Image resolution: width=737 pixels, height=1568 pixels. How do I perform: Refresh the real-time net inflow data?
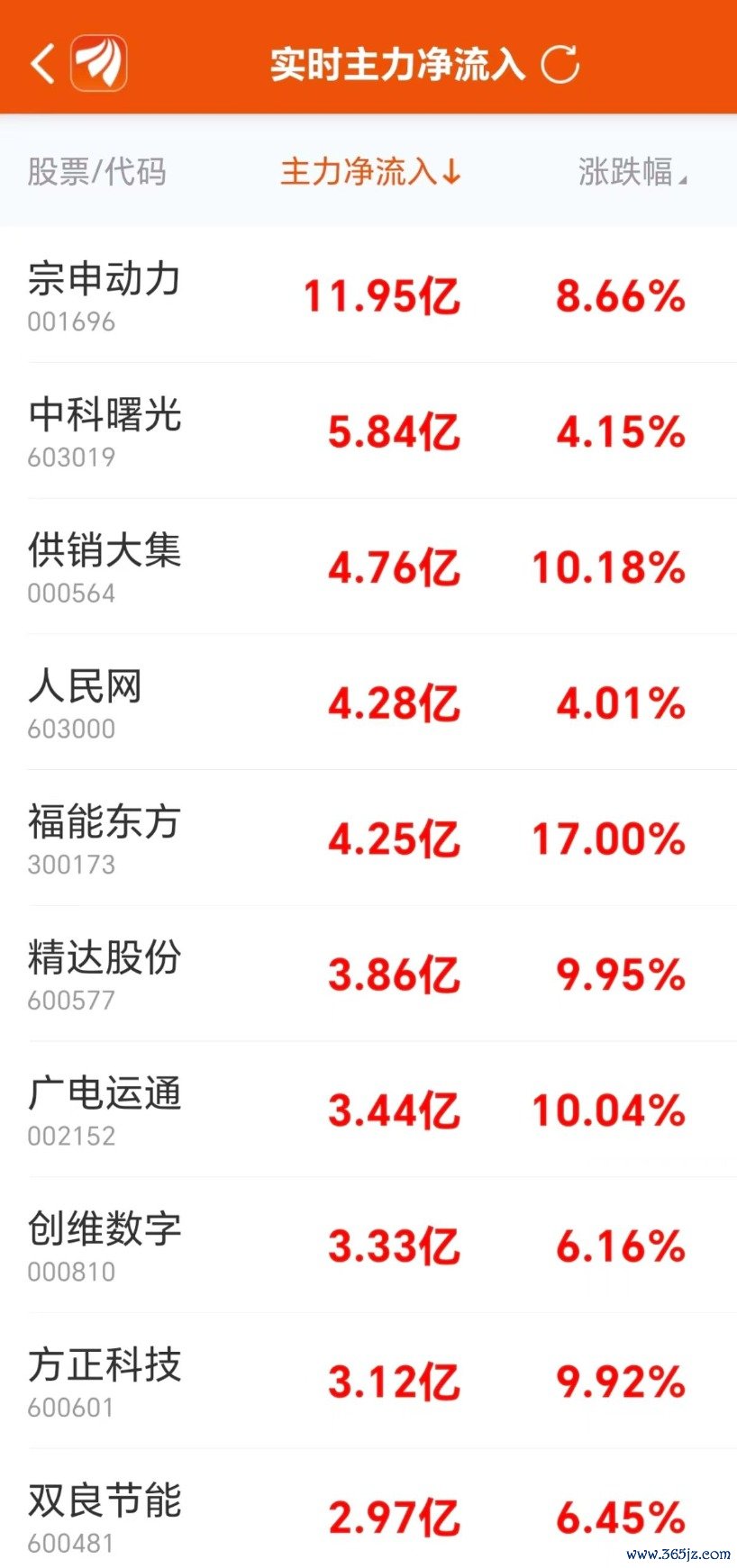(x=560, y=64)
